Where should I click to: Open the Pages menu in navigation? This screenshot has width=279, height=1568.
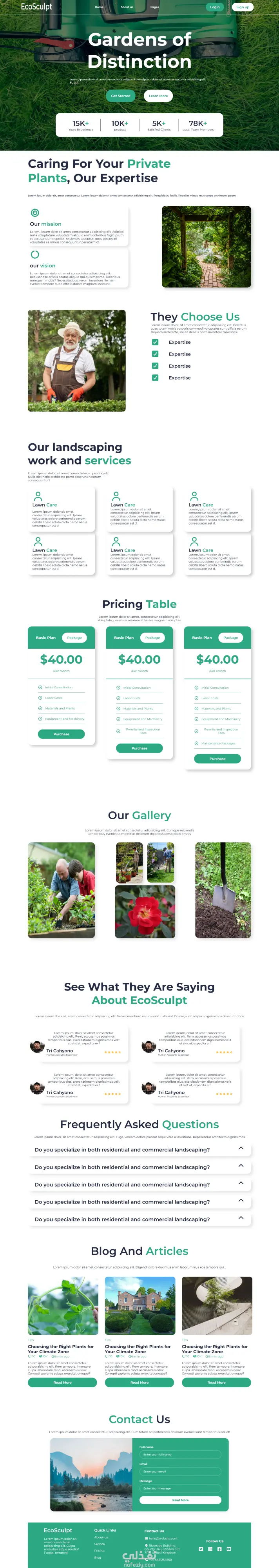point(154,7)
